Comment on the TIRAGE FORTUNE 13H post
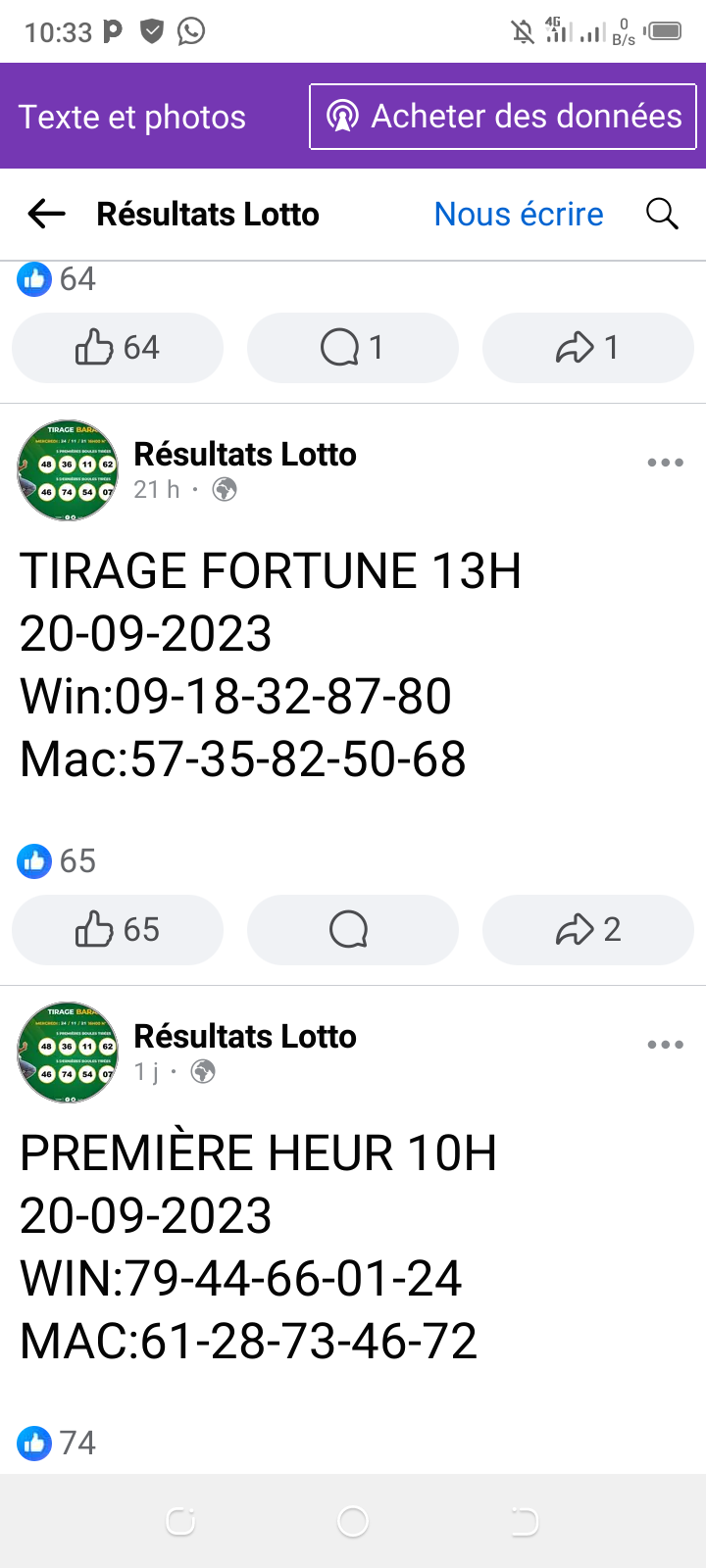Image resolution: width=706 pixels, height=1568 pixels. pyautogui.click(x=352, y=930)
